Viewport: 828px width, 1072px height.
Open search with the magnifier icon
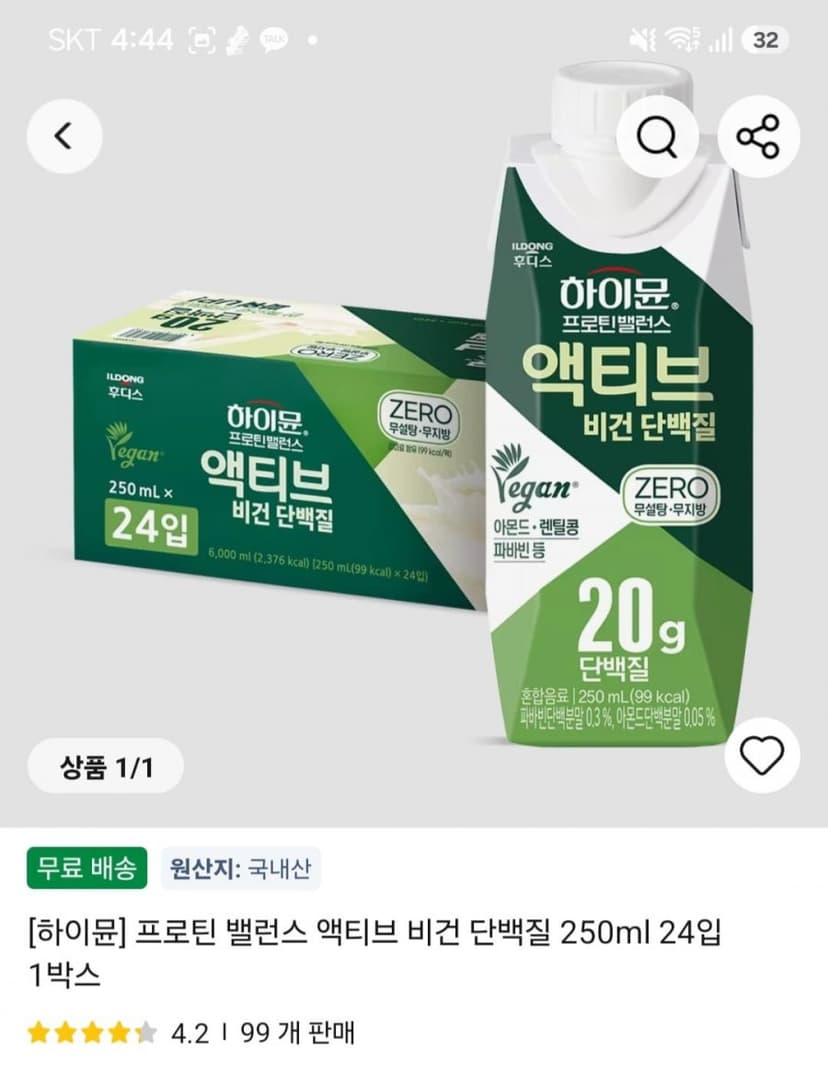coord(657,136)
